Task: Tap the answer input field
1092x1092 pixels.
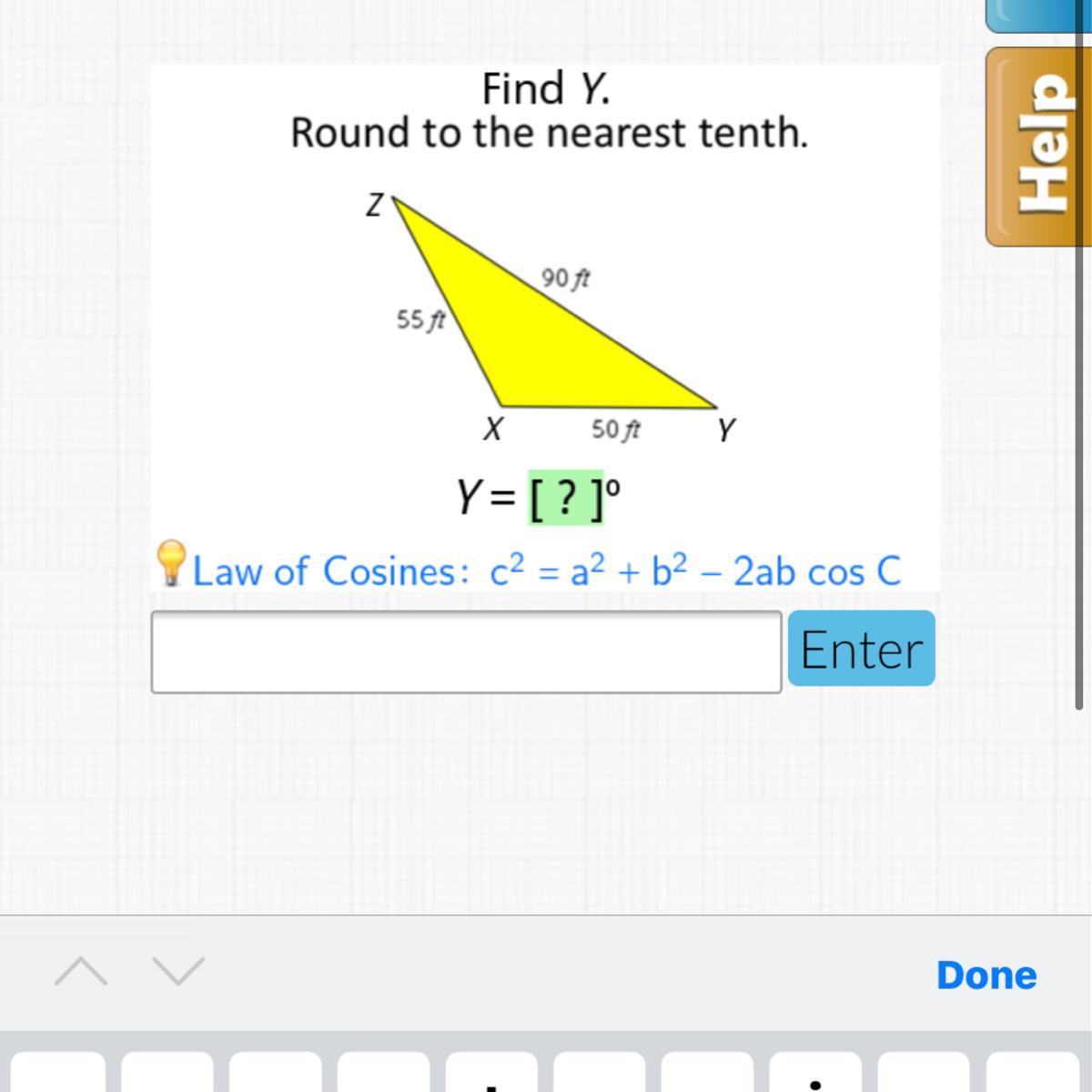Action: click(466, 652)
